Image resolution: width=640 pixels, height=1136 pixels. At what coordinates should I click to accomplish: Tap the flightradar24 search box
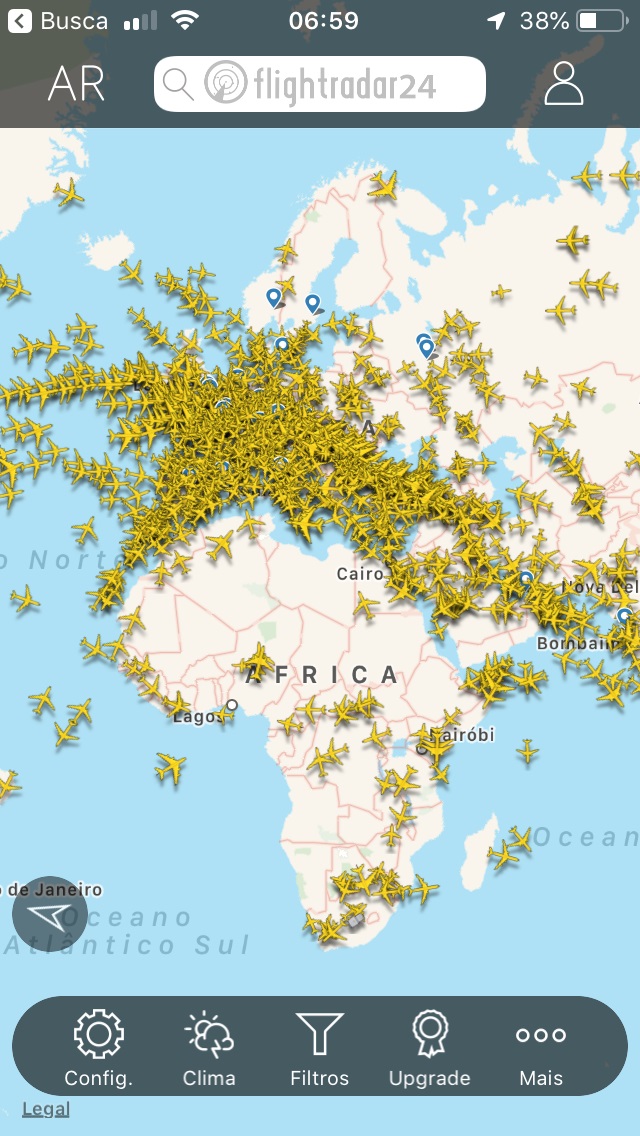click(x=320, y=84)
